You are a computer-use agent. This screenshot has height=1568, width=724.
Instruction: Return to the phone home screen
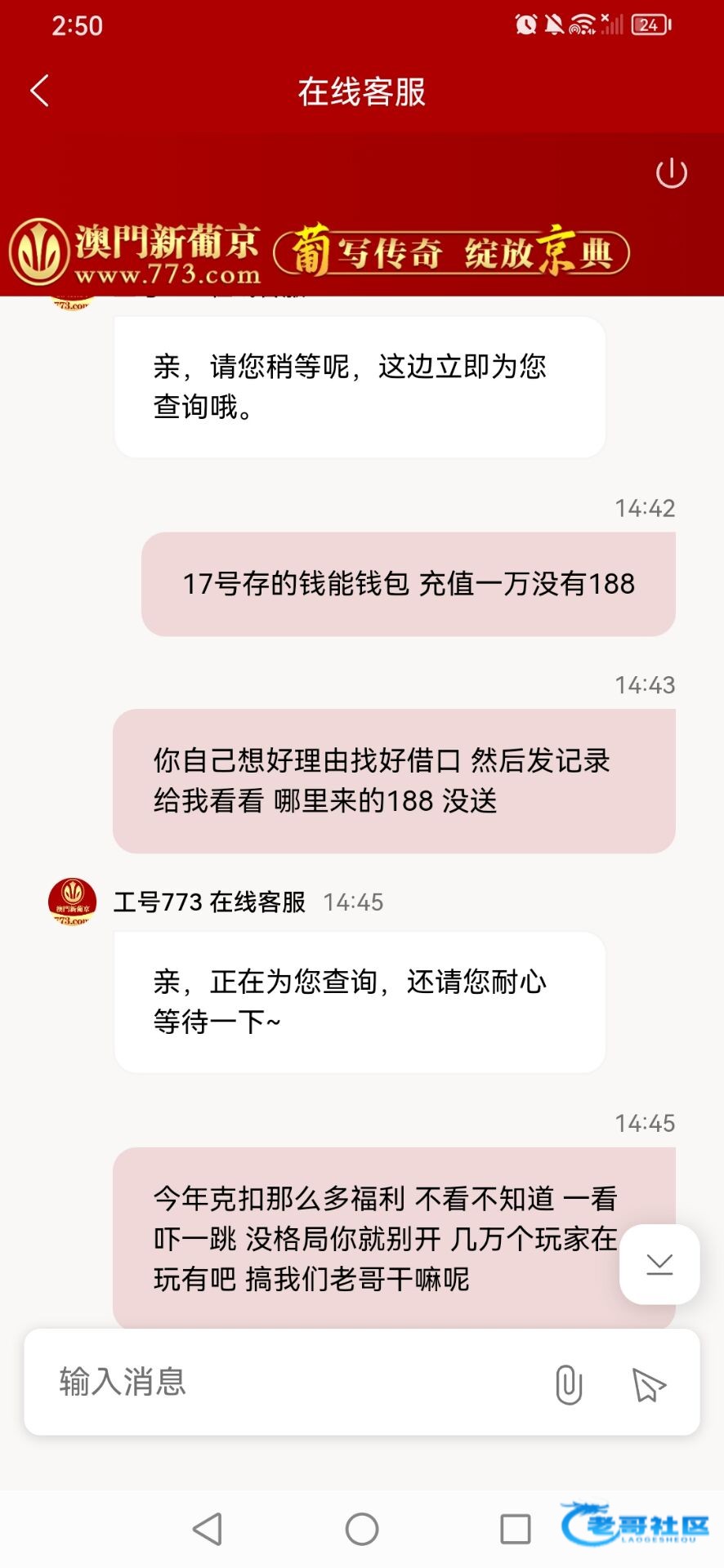pyautogui.click(x=362, y=1529)
